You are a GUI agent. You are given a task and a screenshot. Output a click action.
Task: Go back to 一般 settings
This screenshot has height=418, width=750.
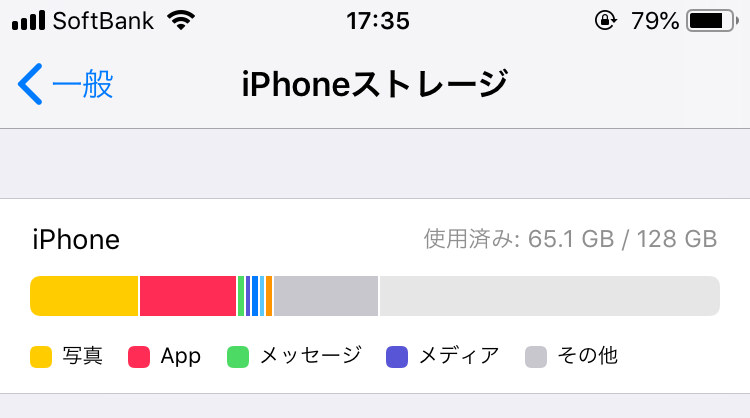point(66,85)
